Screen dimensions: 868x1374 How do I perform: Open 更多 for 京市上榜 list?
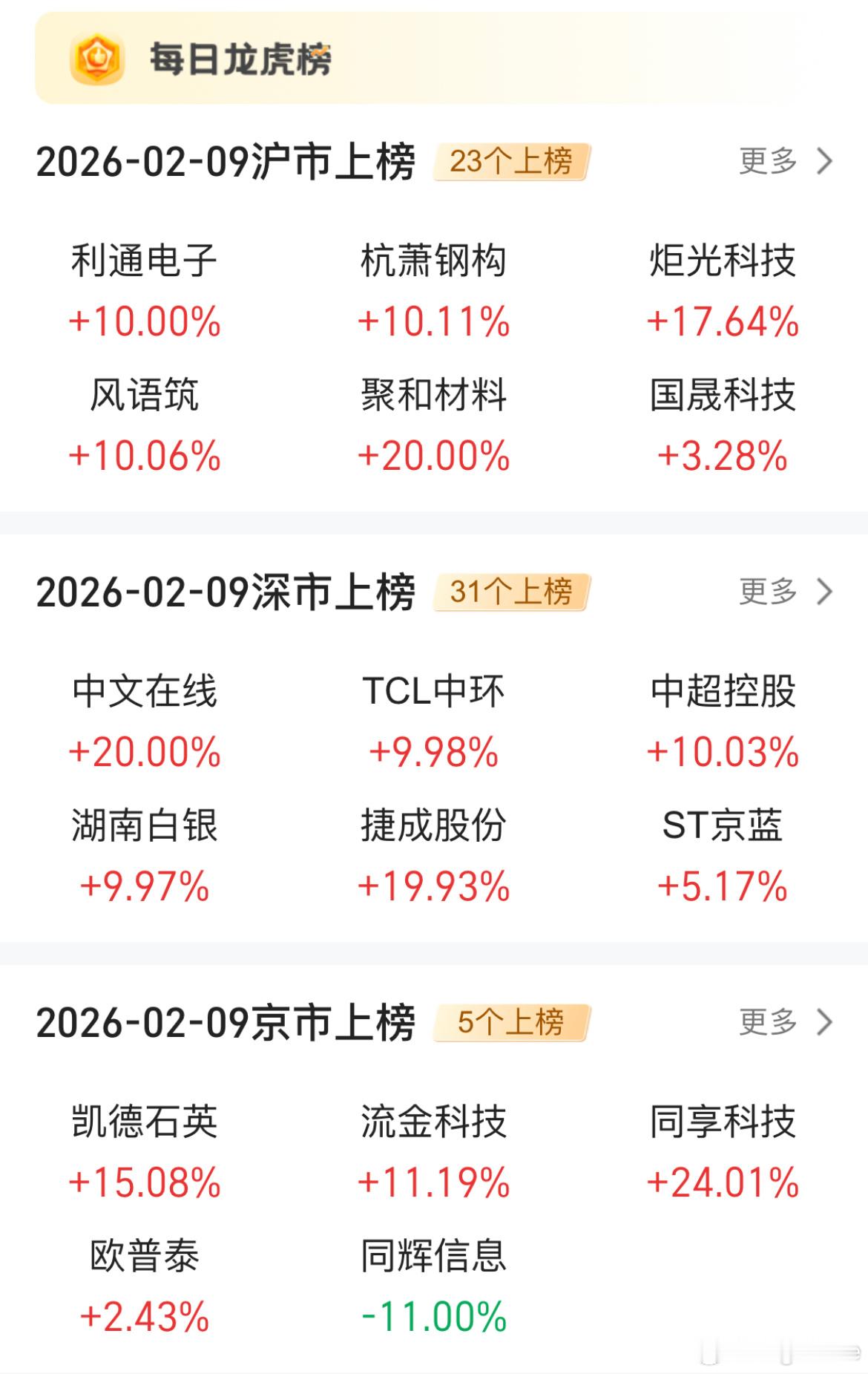[785, 1022]
